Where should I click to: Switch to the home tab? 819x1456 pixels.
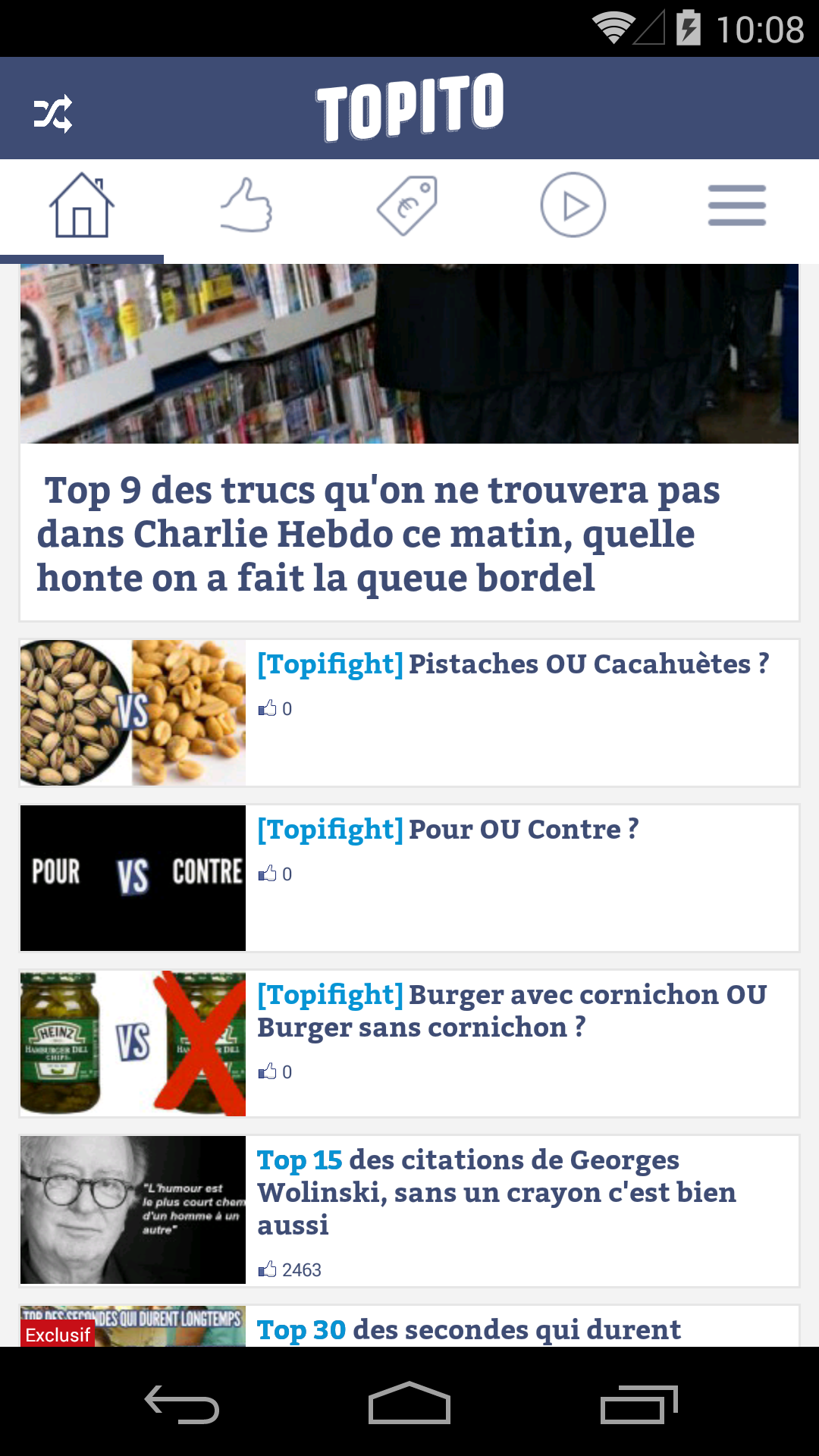[x=82, y=206]
